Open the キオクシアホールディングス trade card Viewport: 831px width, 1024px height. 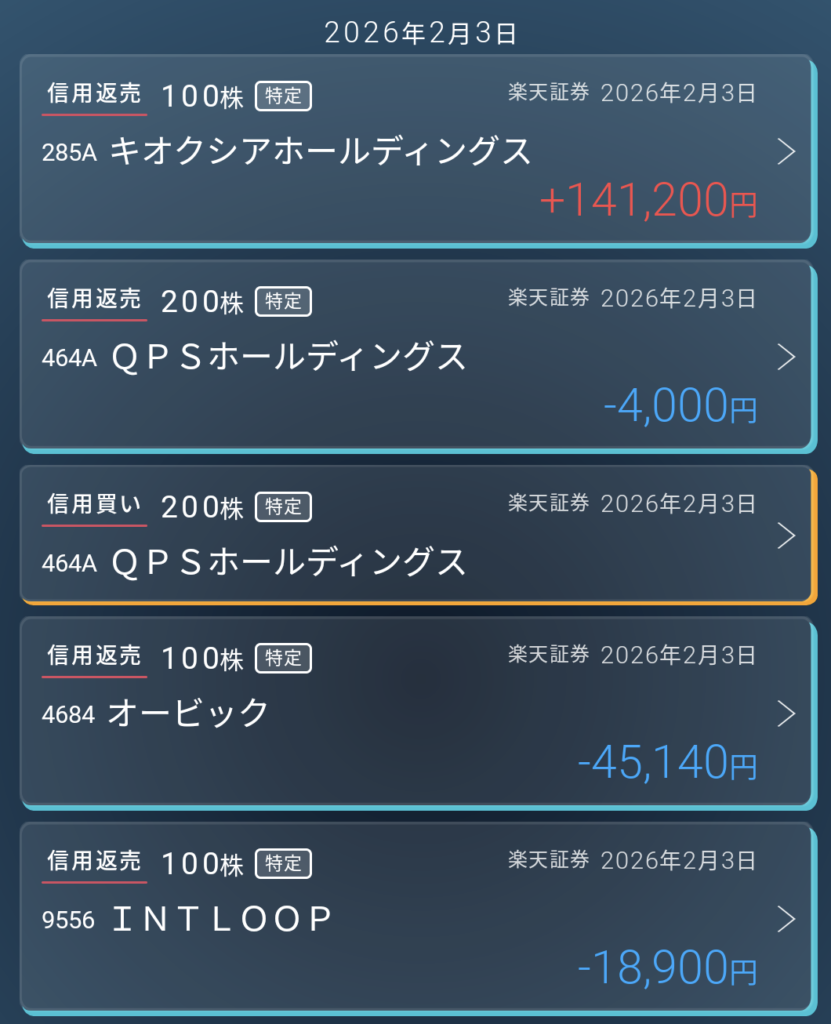pos(414,150)
